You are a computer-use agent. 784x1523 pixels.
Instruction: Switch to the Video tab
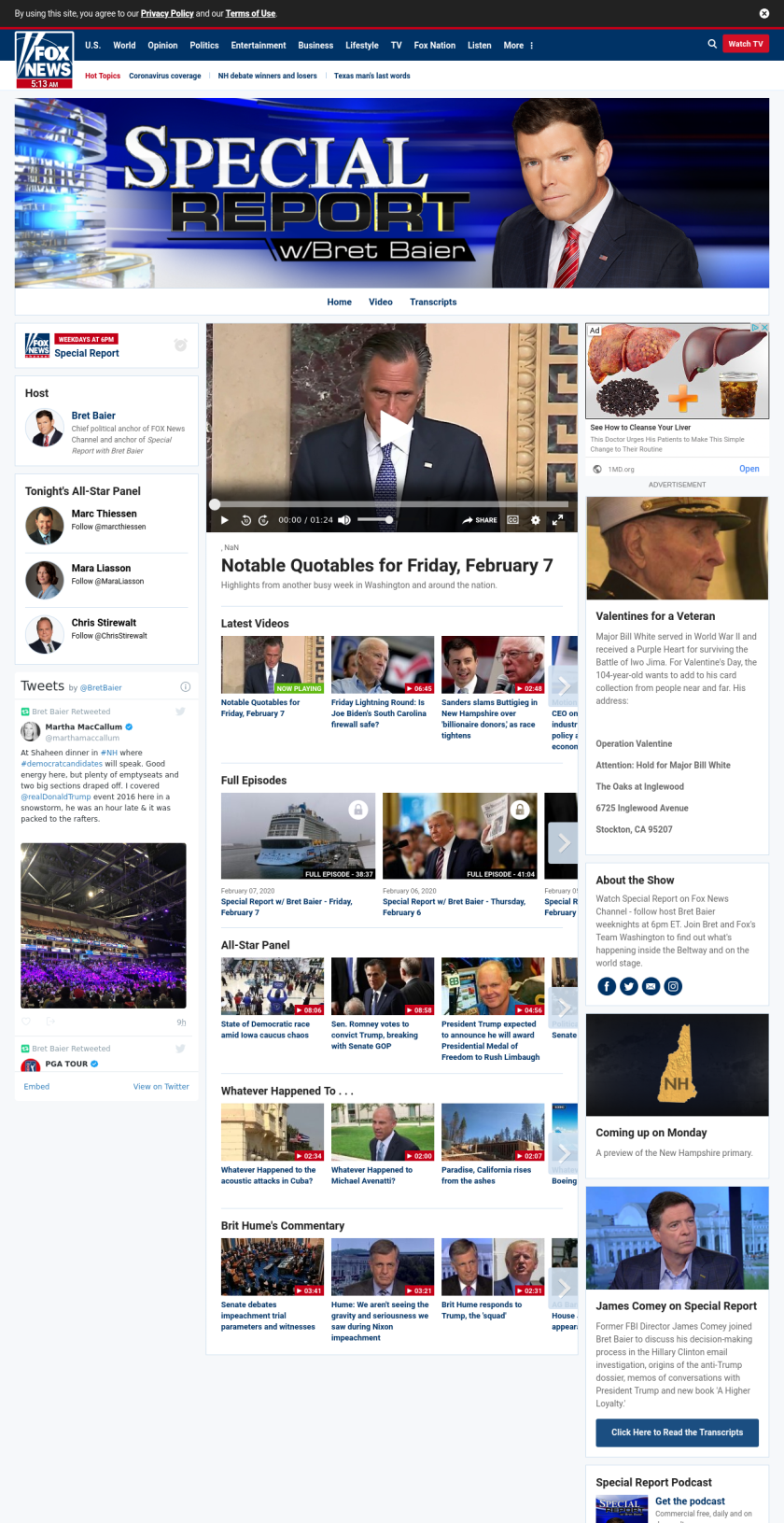coord(380,302)
